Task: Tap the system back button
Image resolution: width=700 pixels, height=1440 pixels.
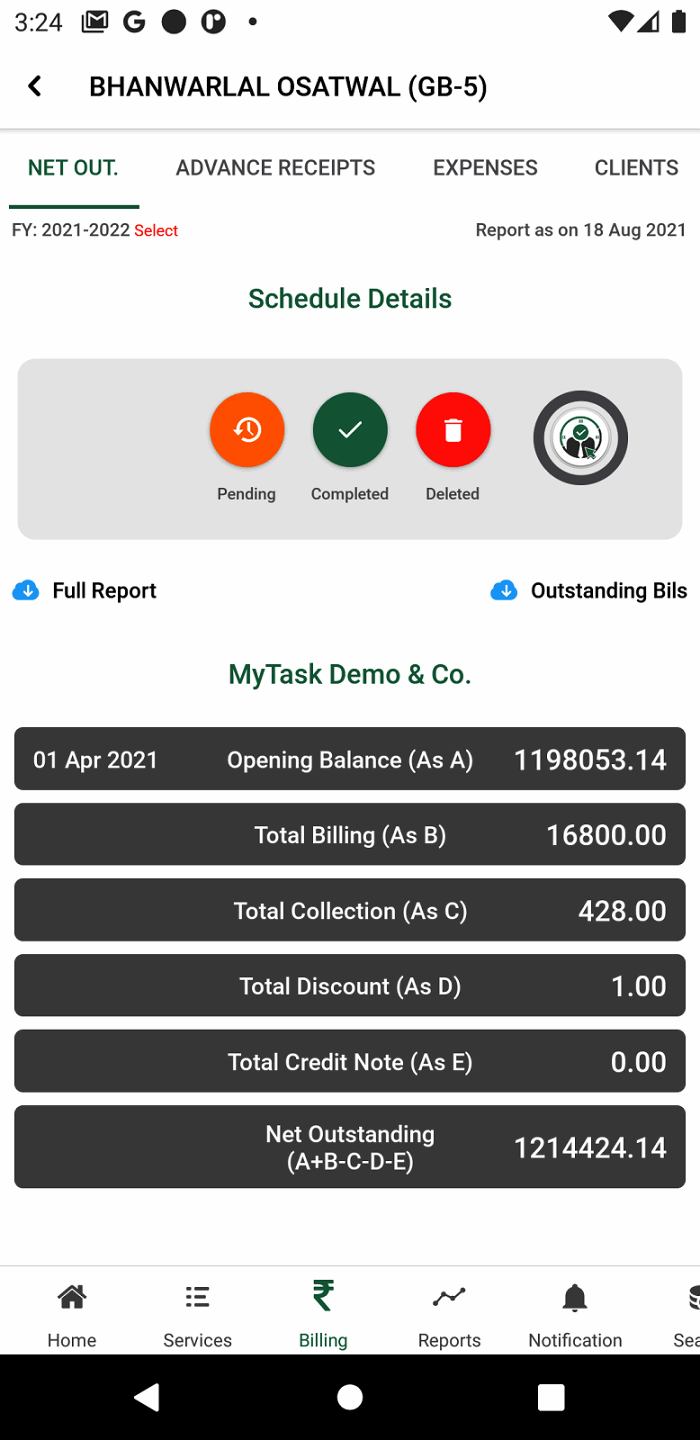Action: (147, 1397)
